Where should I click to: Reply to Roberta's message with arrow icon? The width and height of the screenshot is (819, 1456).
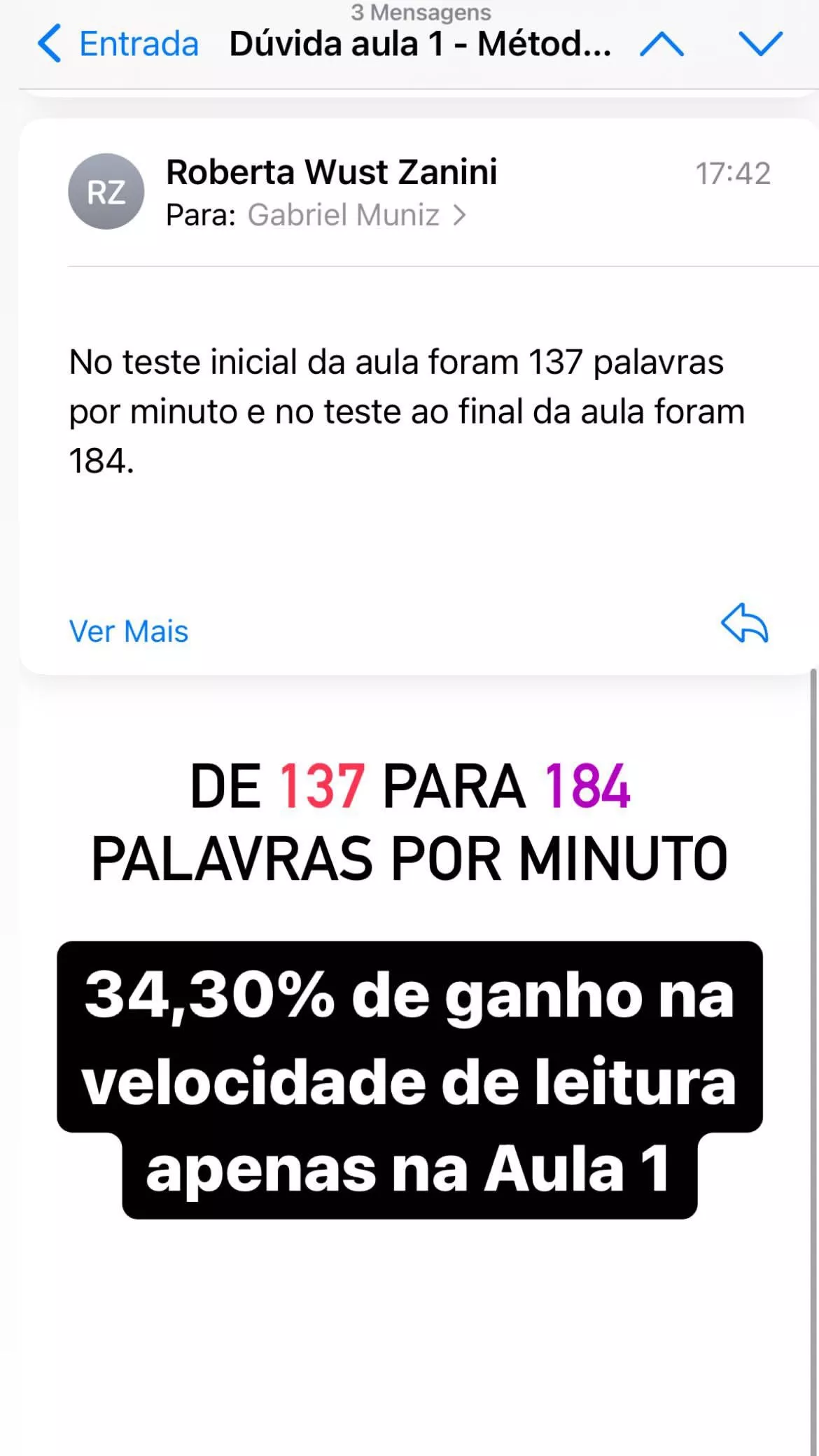[745, 623]
